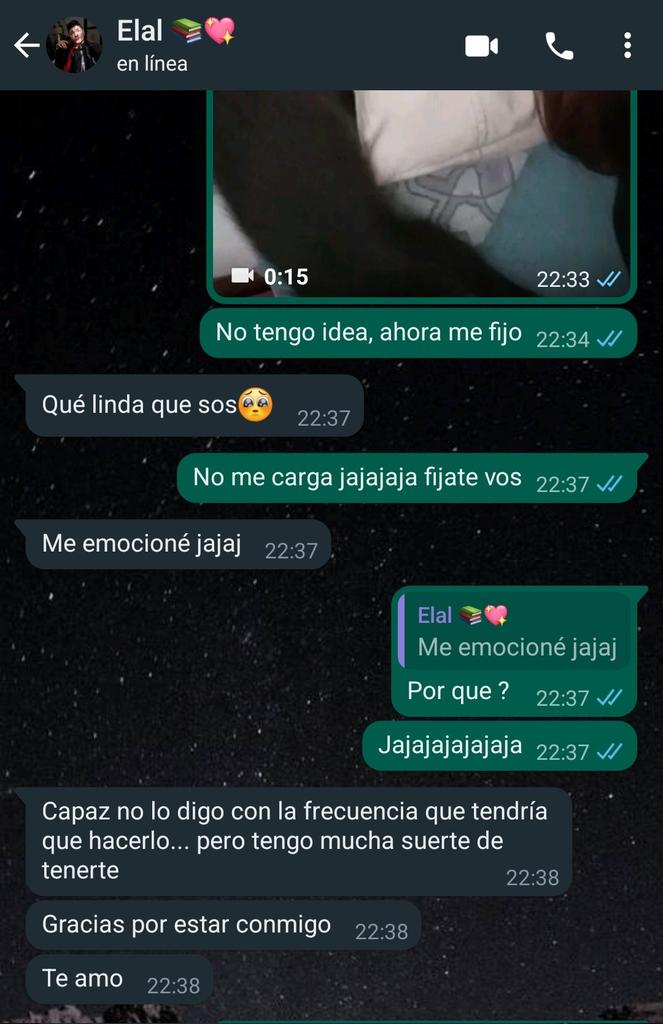Open the three-dot overflow menu
This screenshot has width=663, height=1024.
627,46
